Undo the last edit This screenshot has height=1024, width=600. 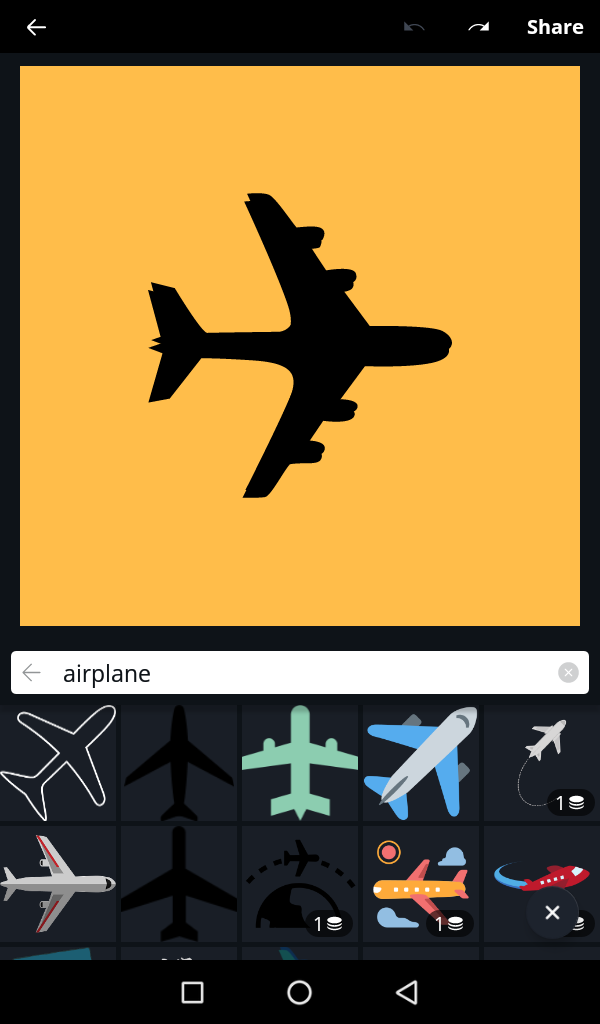pyautogui.click(x=414, y=27)
